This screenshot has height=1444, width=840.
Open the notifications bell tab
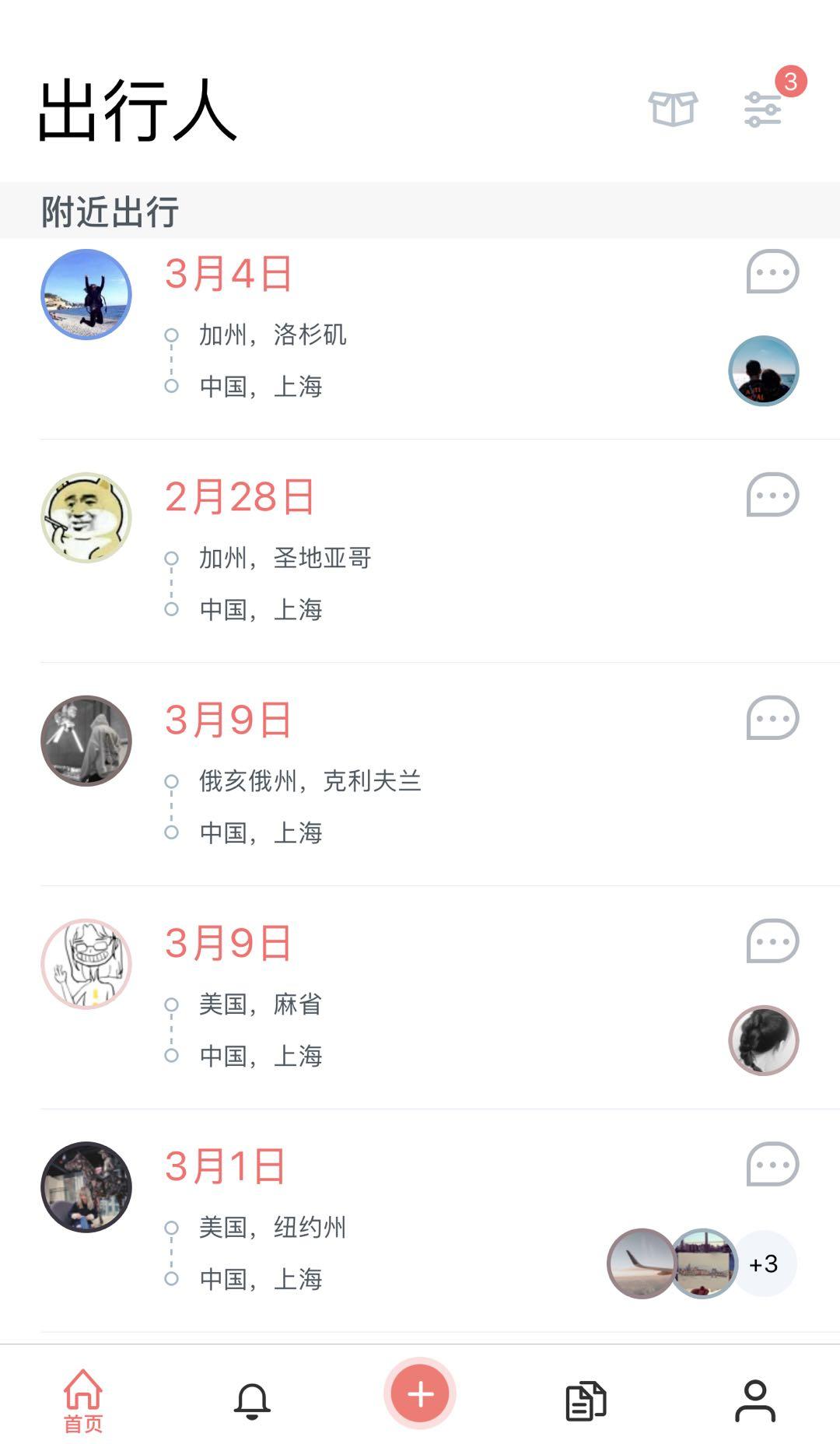tap(252, 1400)
